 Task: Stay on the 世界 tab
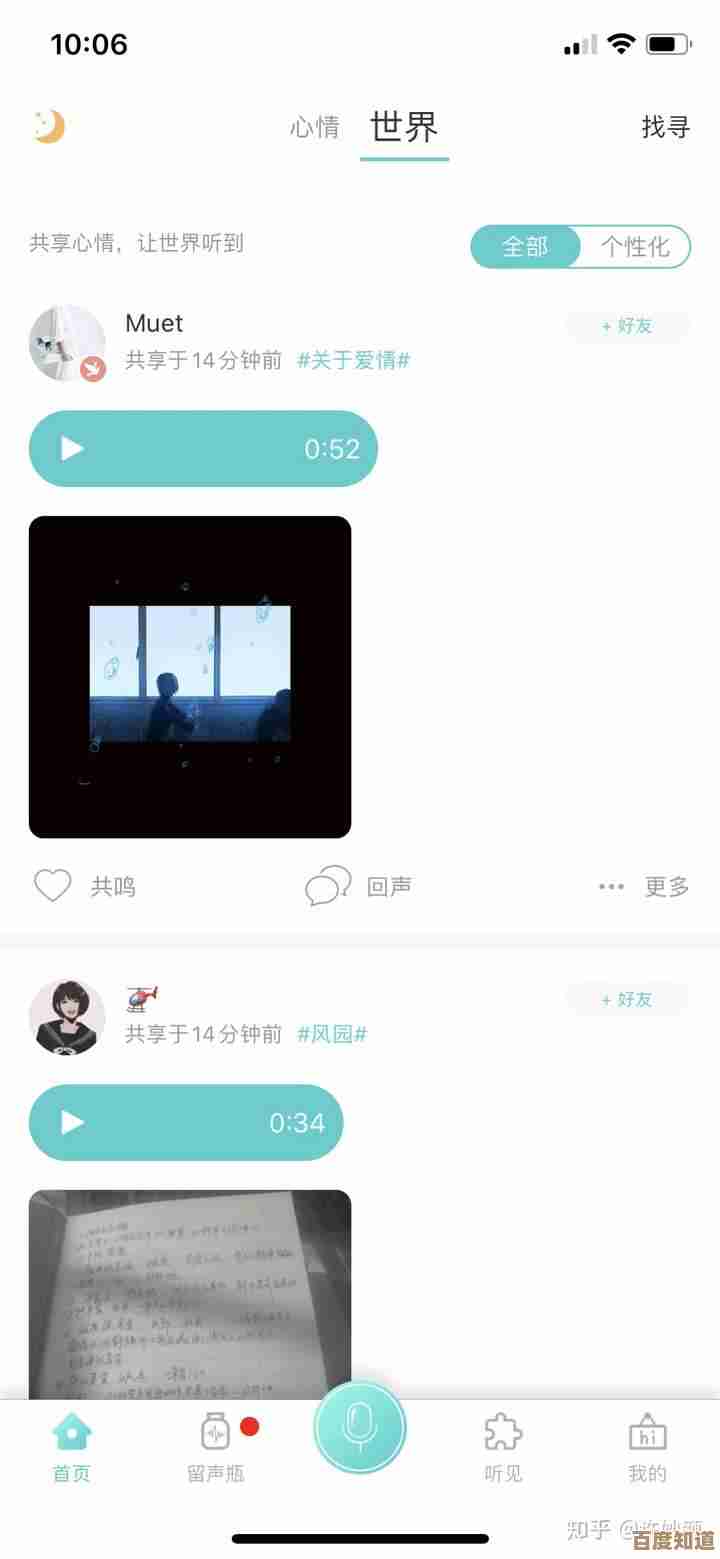point(404,126)
